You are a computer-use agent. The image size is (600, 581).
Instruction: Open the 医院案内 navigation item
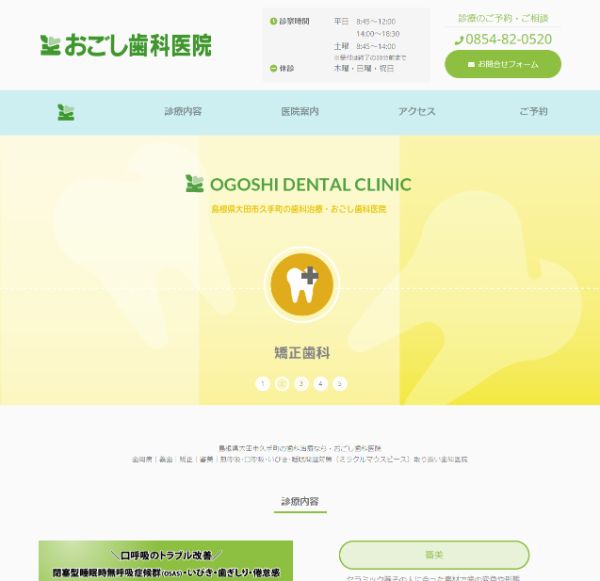(299, 111)
